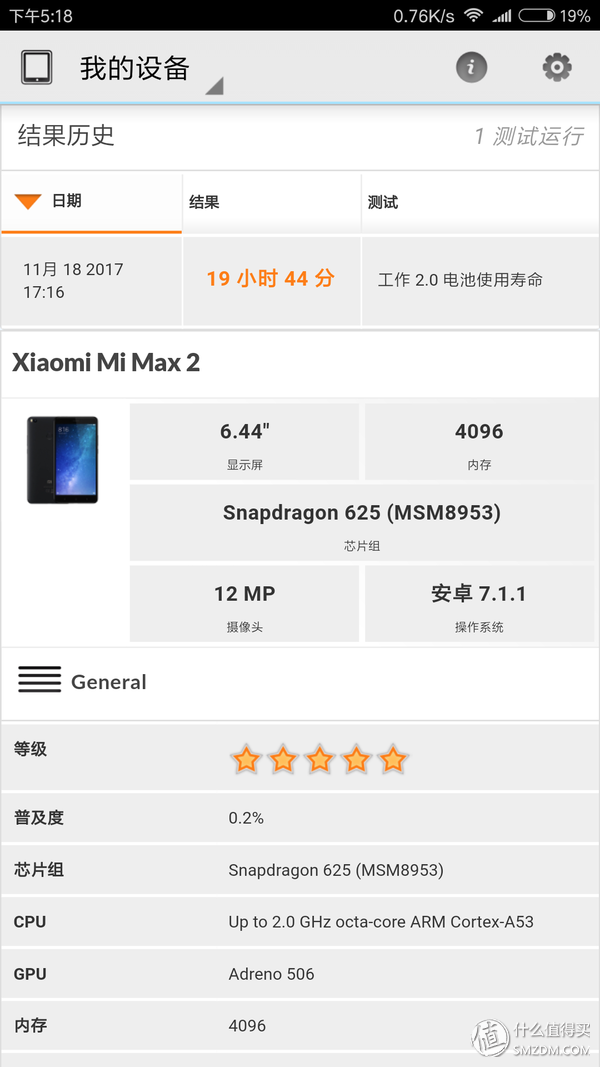
Task: Open the 我的设备 dropdown
Action: pos(150,69)
